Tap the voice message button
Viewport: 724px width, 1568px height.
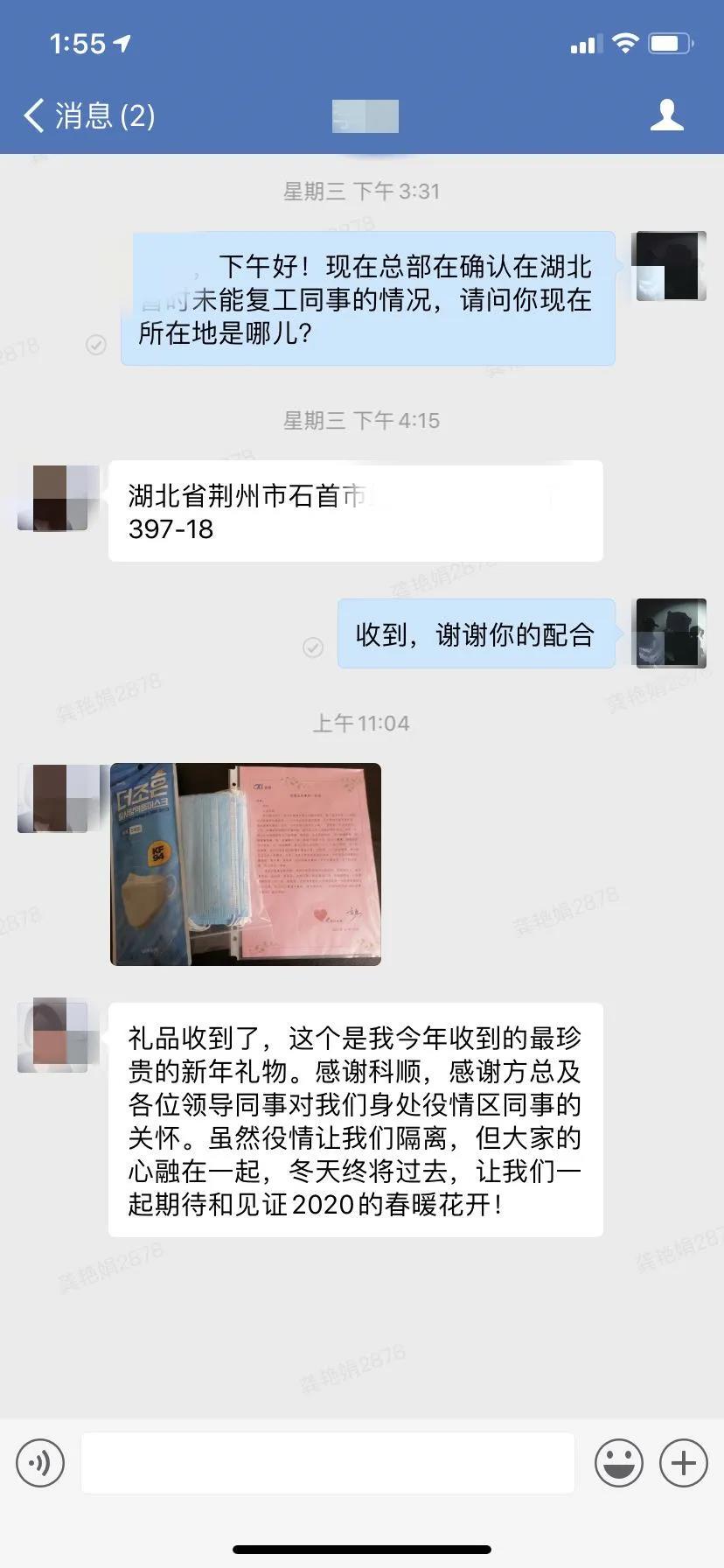point(40,1462)
